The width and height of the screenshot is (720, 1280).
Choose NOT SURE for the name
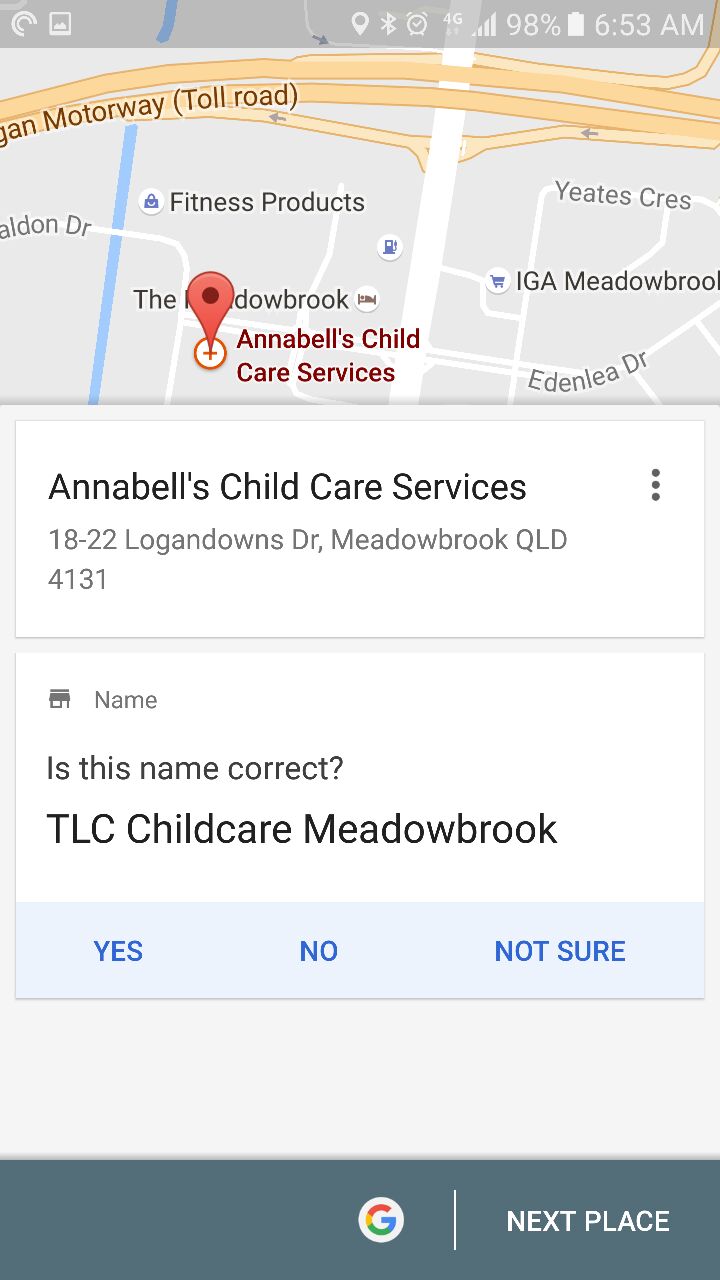click(x=560, y=951)
